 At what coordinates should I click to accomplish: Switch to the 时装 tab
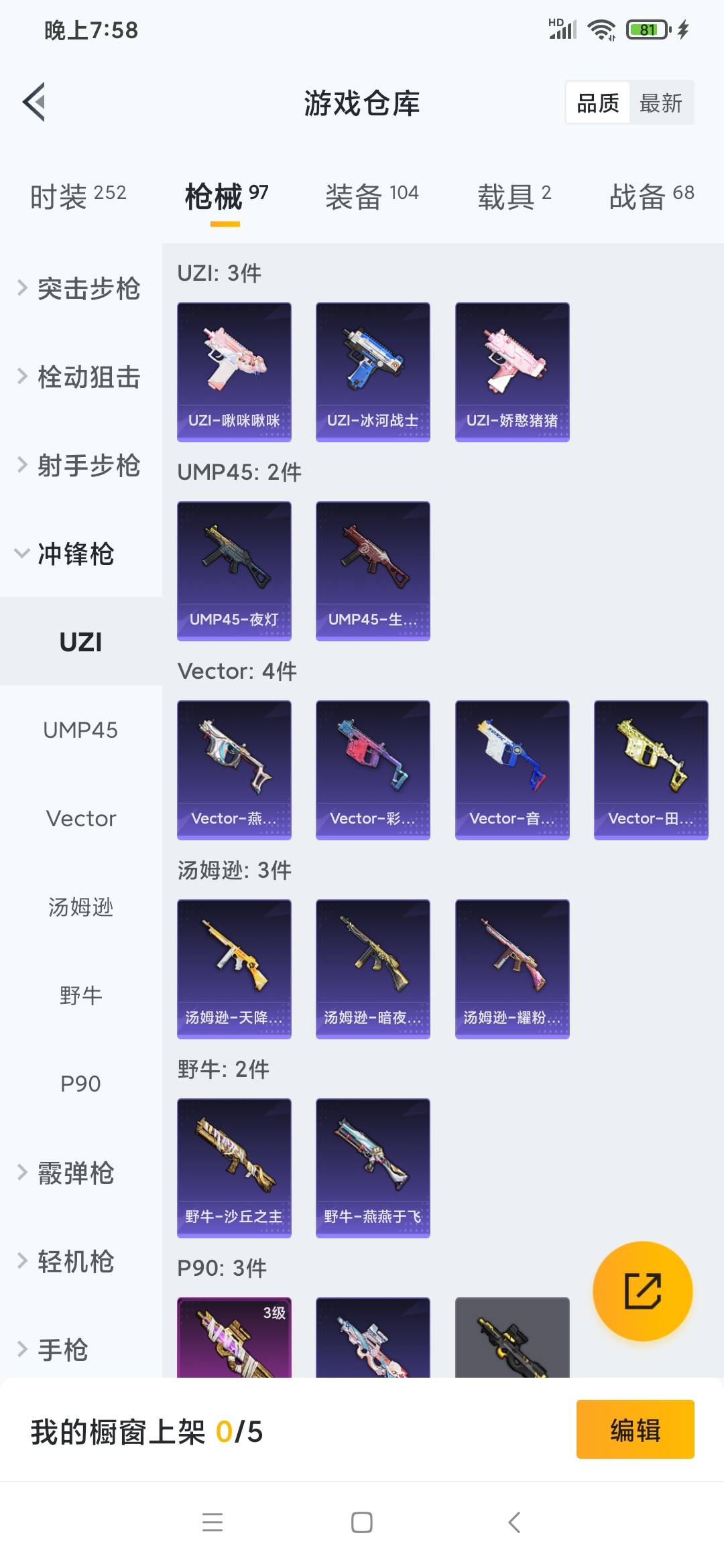tap(78, 196)
